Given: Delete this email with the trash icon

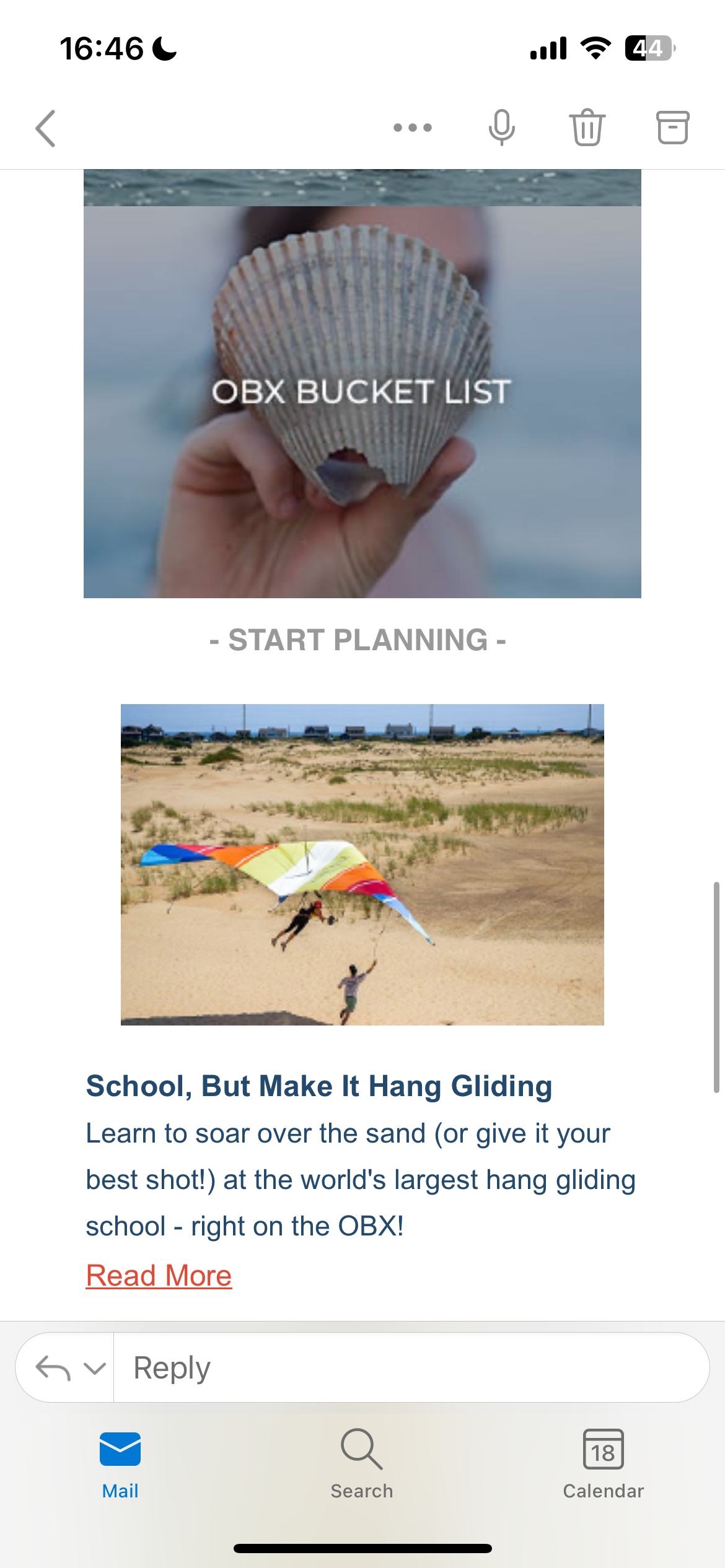Looking at the screenshot, I should tap(587, 128).
